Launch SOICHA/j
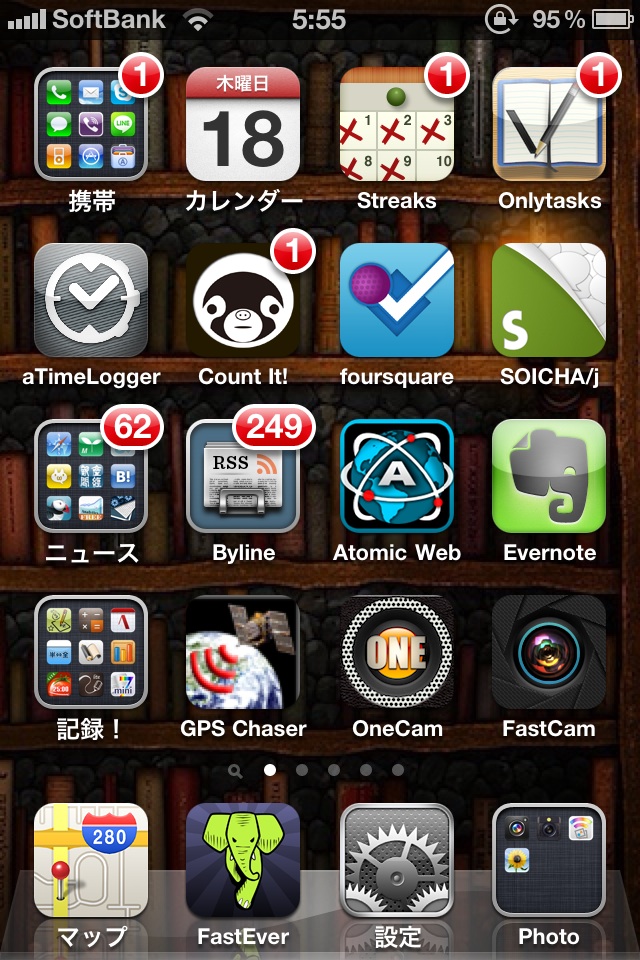 549,300
